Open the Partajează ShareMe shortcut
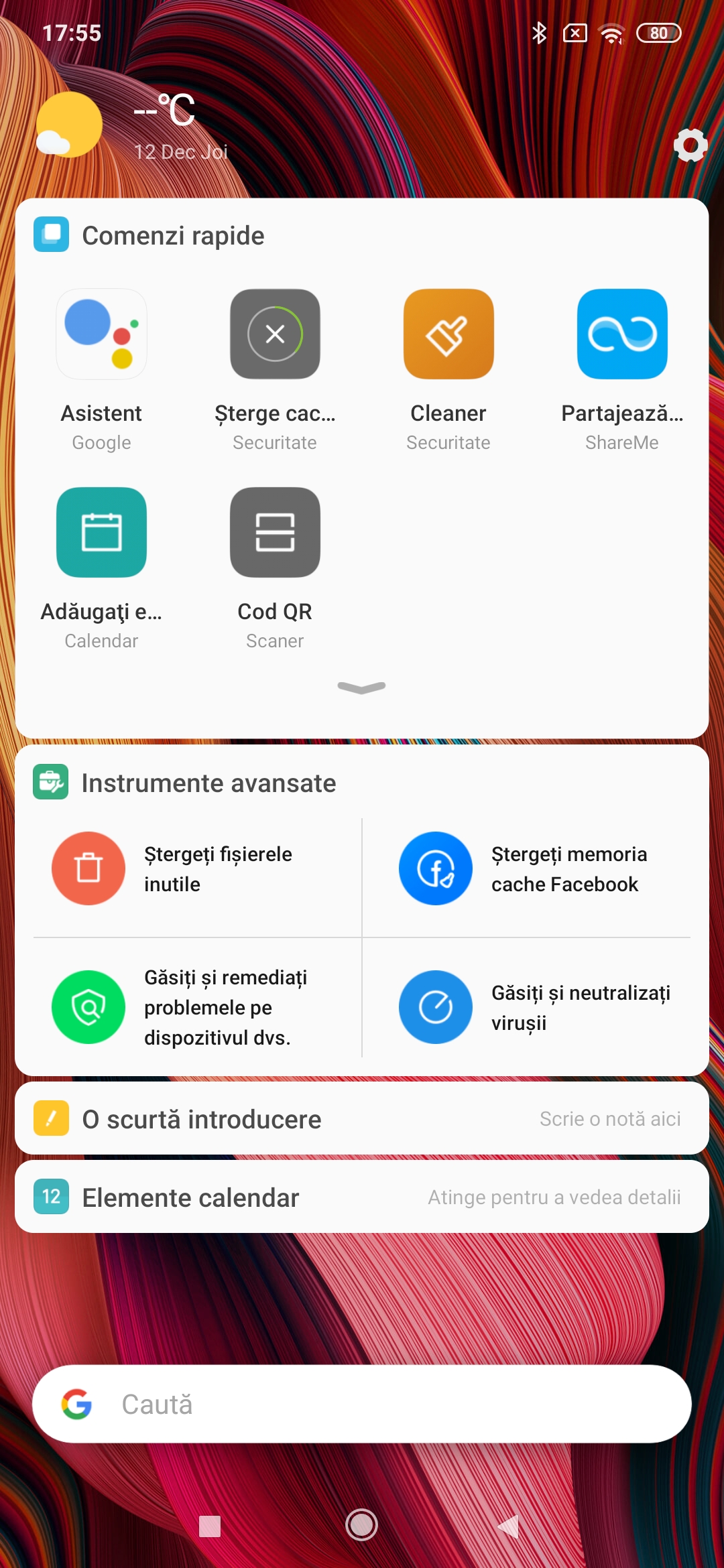The image size is (724, 1568). (622, 370)
